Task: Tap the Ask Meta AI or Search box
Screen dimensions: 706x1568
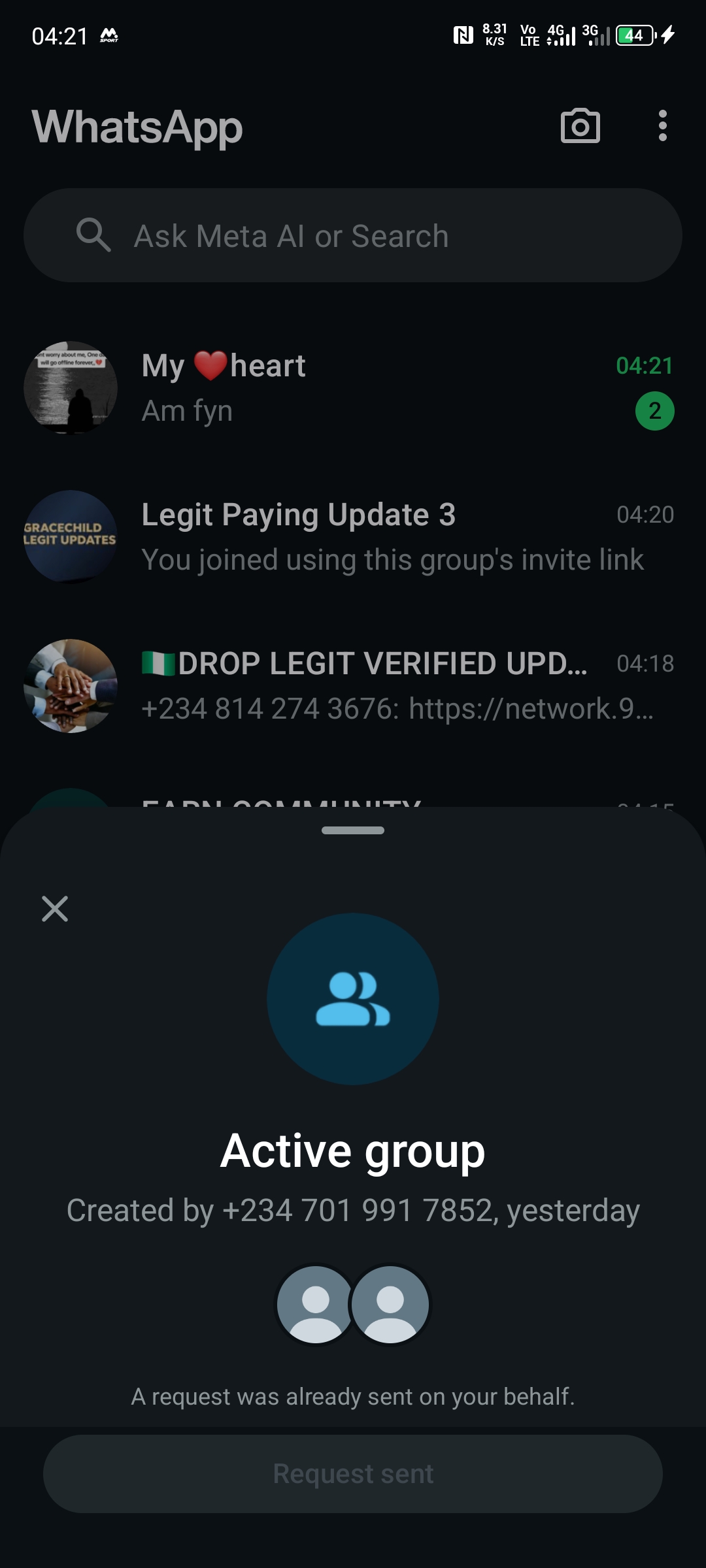Action: pyautogui.click(x=353, y=235)
